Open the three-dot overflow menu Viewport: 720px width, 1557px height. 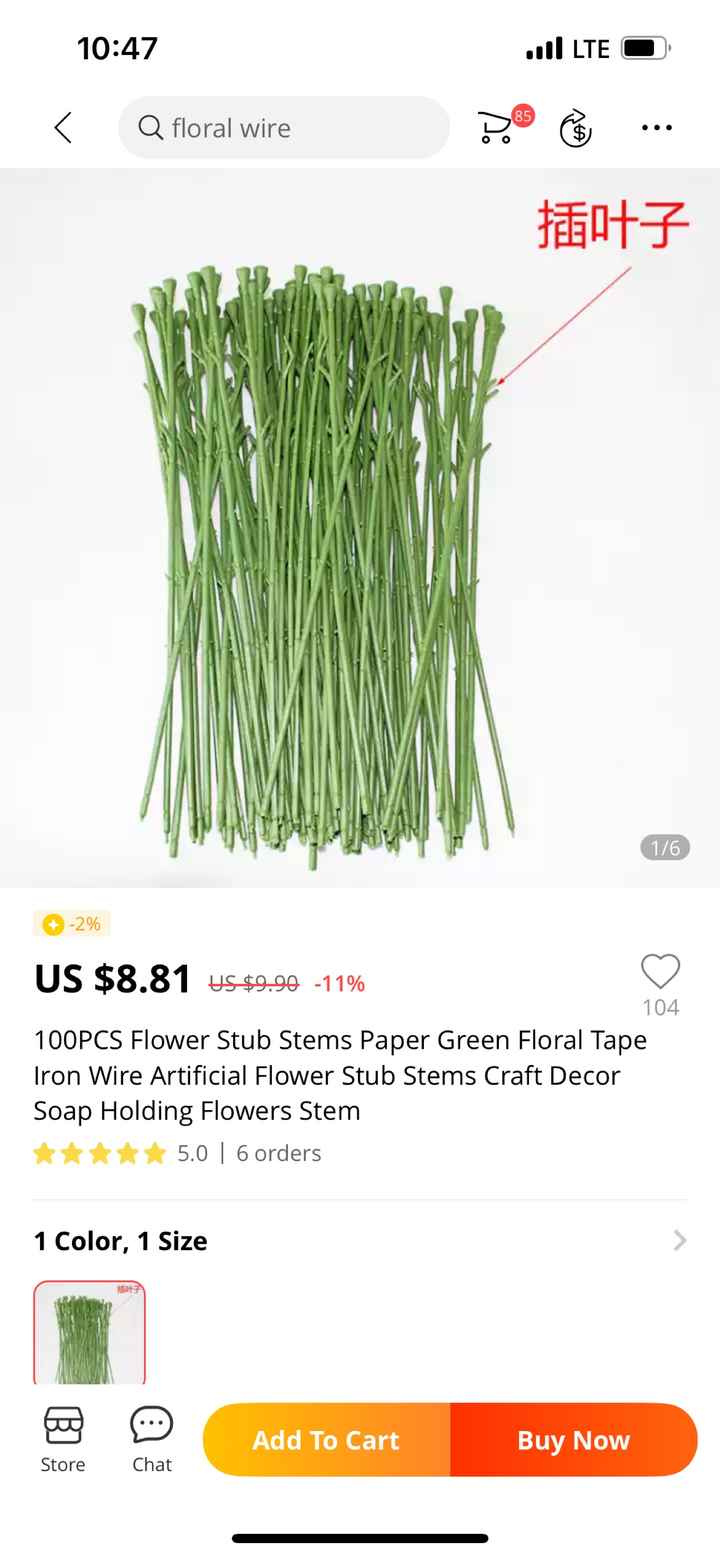657,128
